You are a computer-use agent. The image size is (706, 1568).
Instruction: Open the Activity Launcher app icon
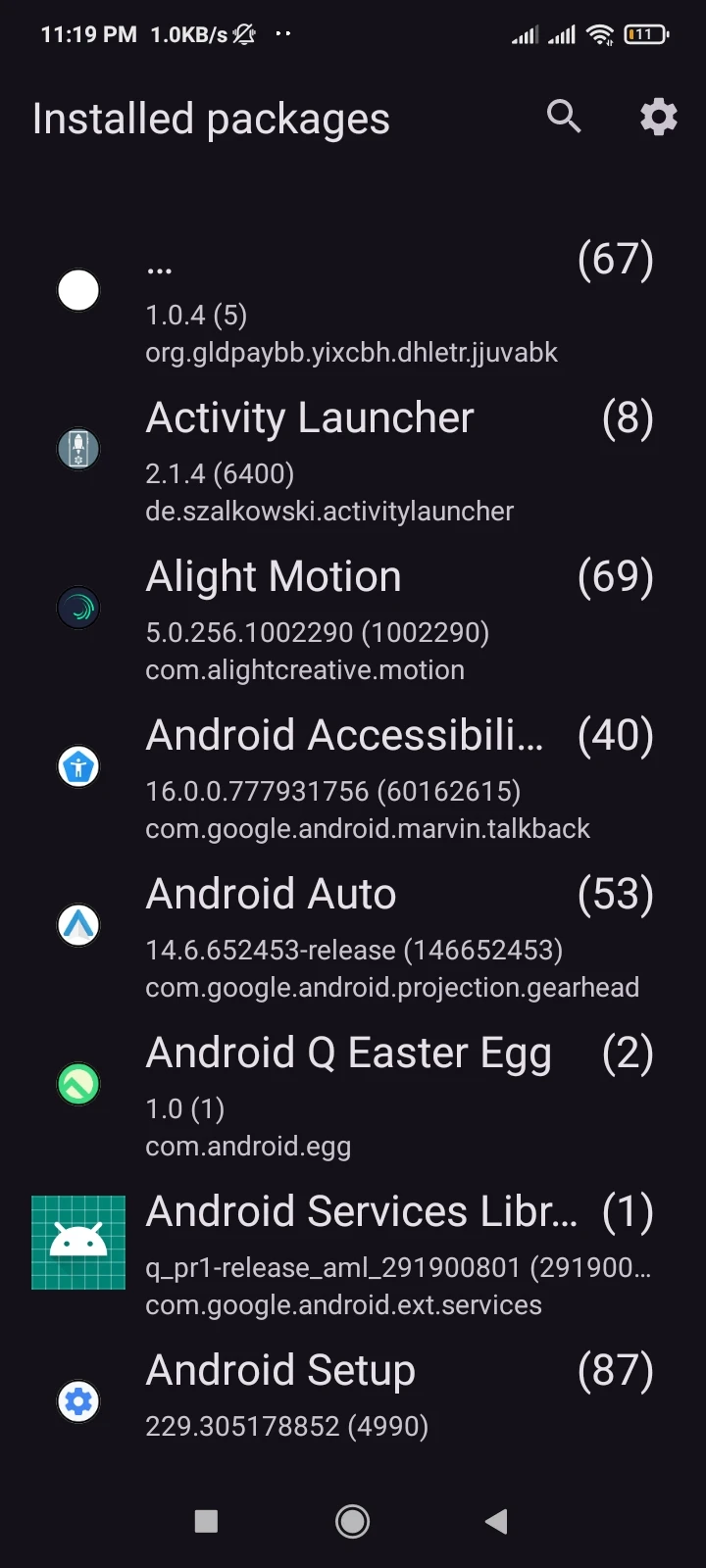[78, 449]
